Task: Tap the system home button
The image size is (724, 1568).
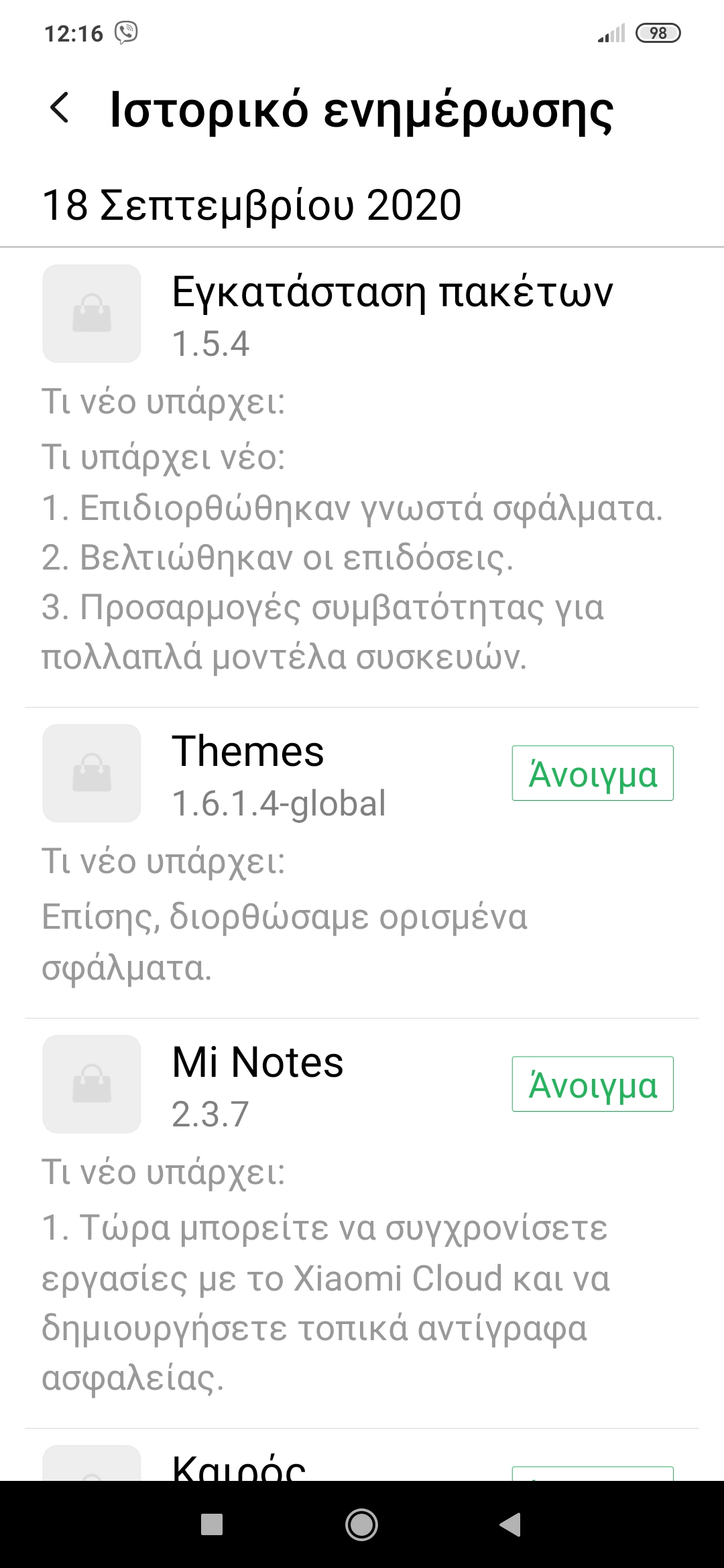Action: 361,1525
